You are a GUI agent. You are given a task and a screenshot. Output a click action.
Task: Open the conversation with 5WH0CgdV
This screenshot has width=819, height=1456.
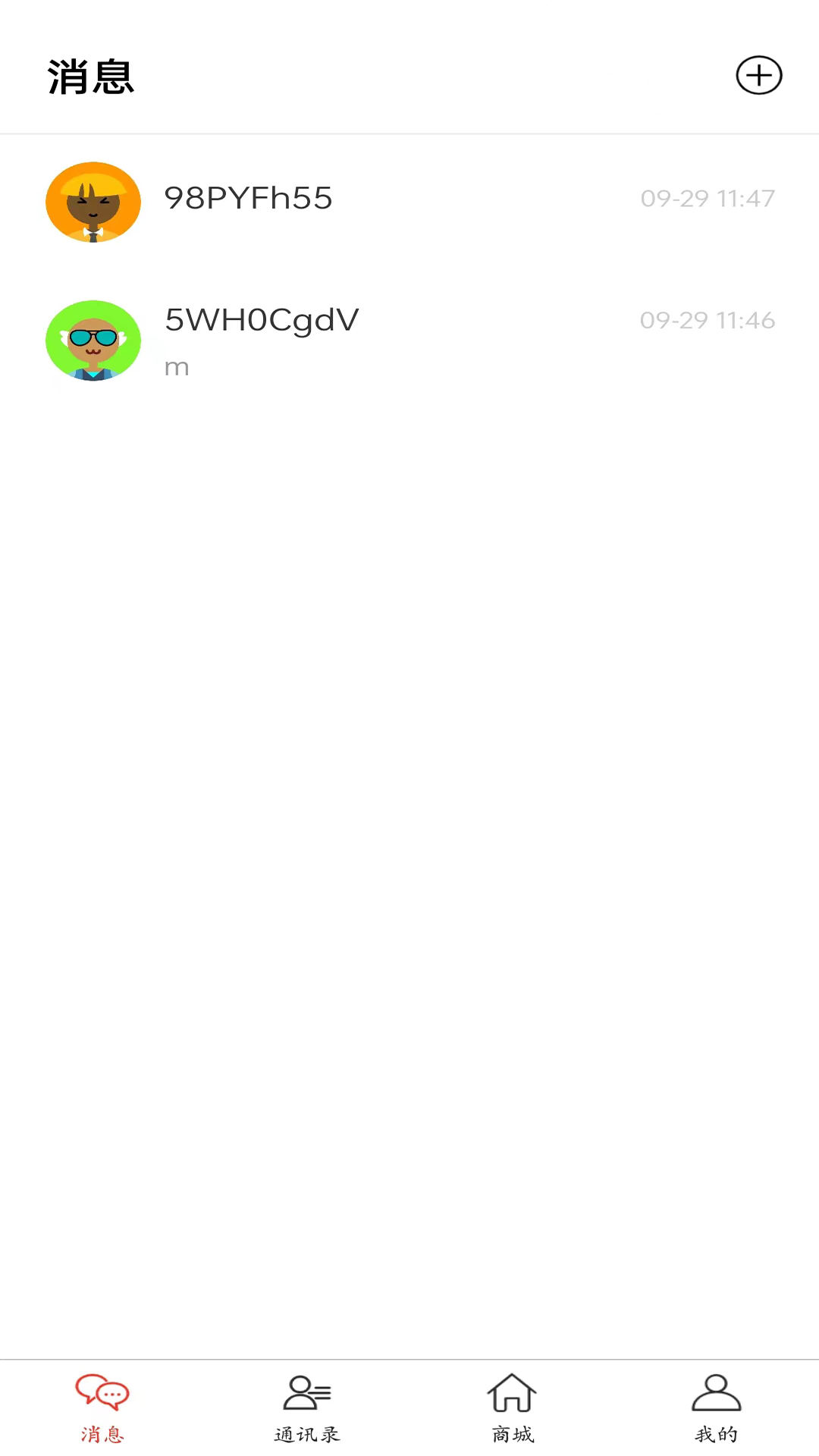pos(409,340)
